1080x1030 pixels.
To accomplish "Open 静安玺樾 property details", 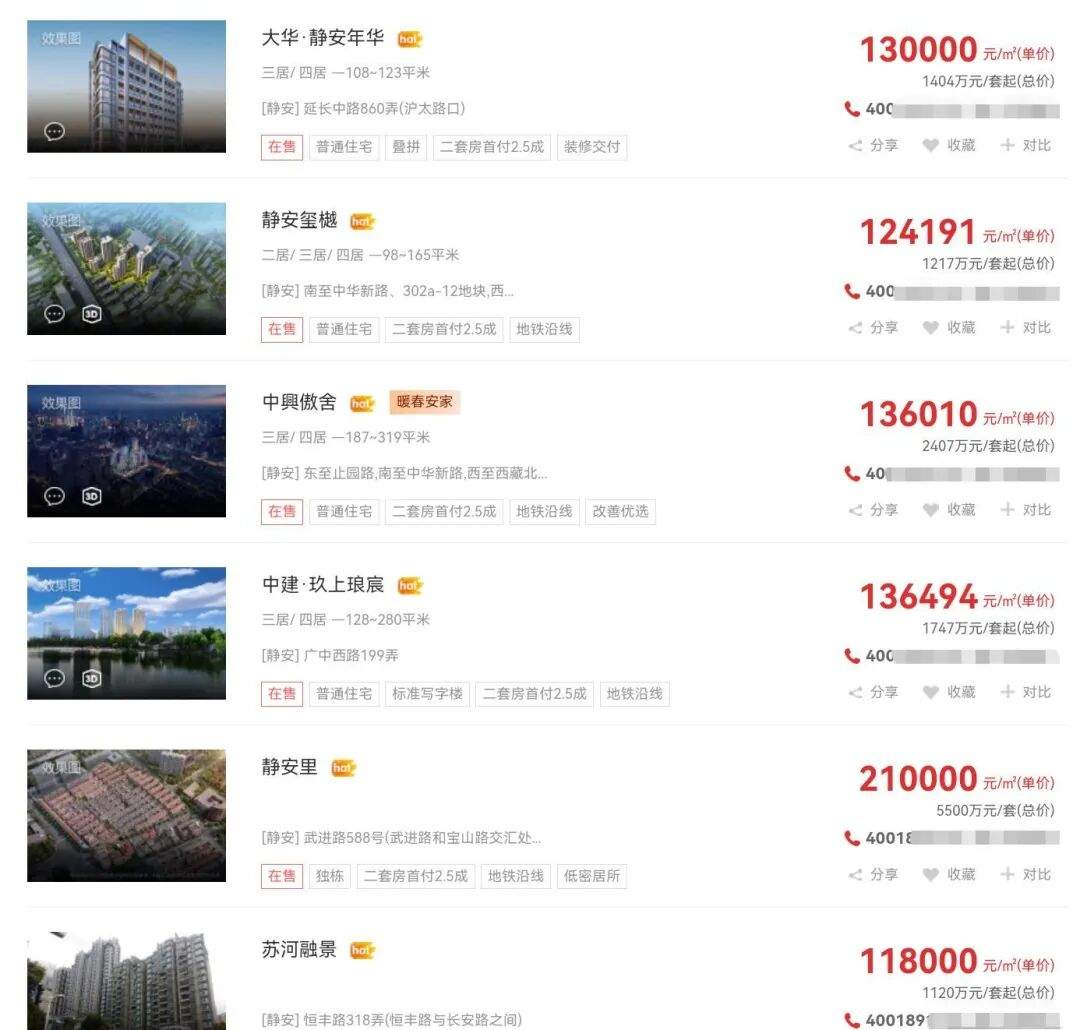I will coord(299,220).
